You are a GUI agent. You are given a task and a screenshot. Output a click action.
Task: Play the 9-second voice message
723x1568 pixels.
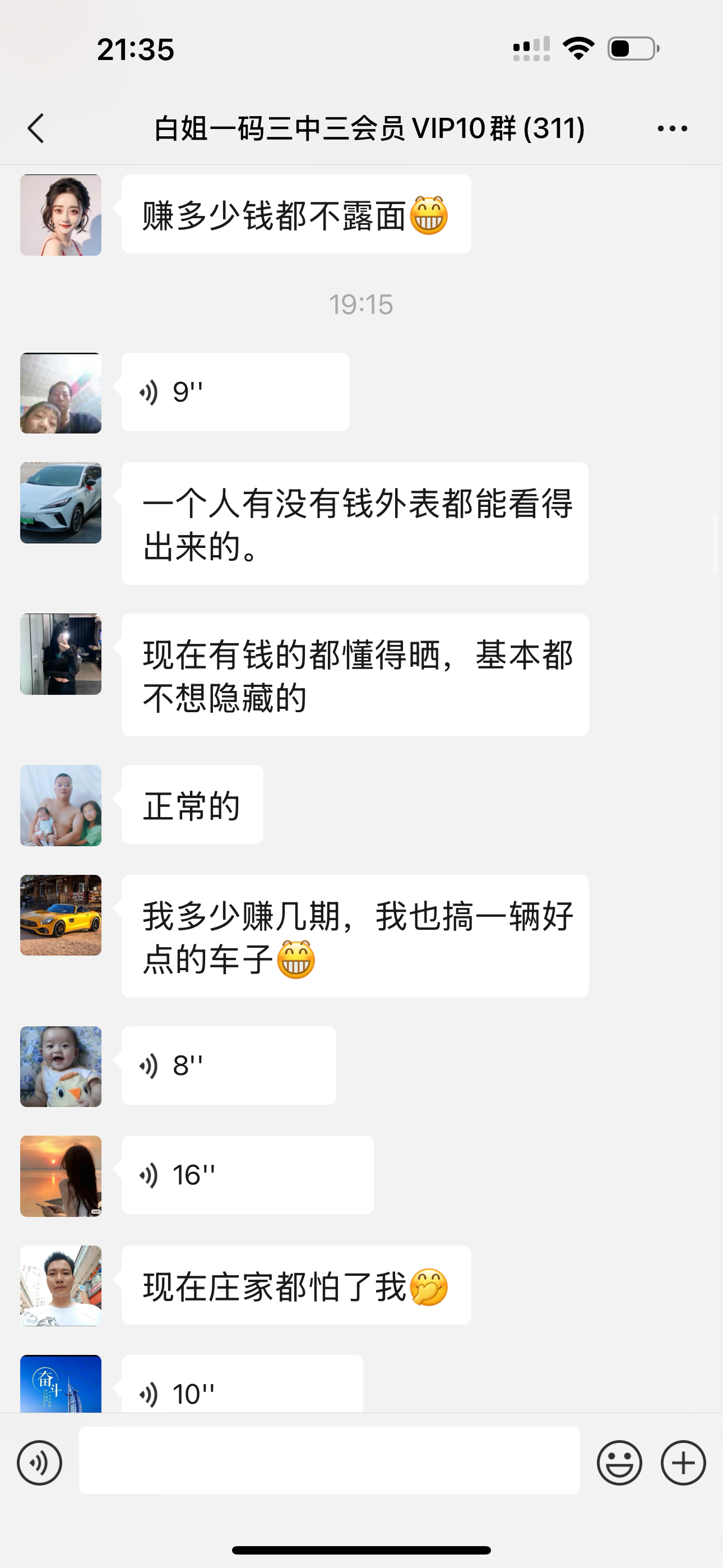pos(235,392)
